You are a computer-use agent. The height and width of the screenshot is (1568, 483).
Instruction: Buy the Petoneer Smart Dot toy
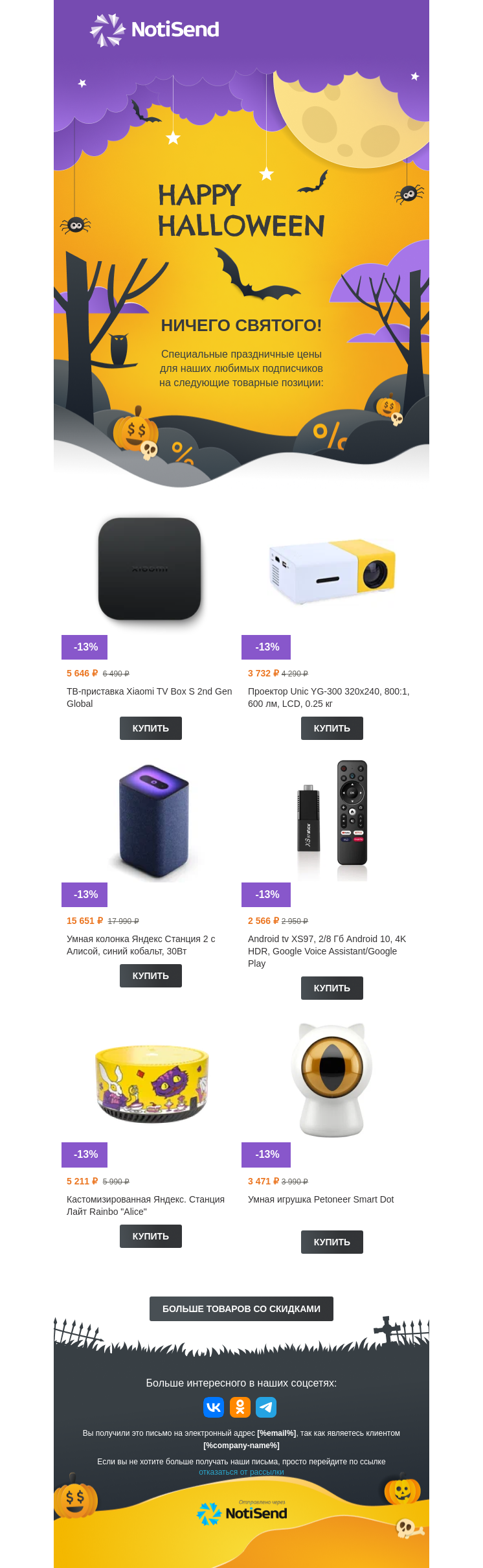coord(331,1242)
